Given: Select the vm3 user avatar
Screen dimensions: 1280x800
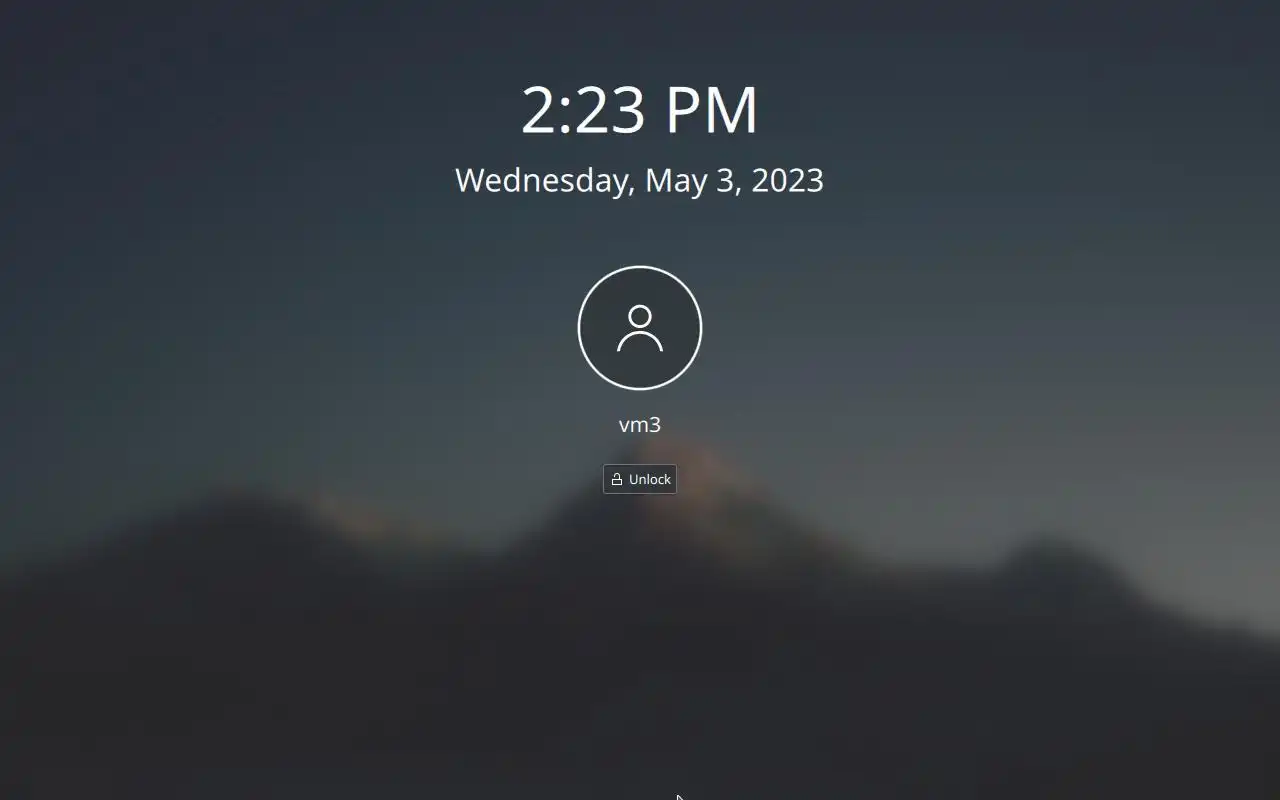Looking at the screenshot, I should point(640,328).
